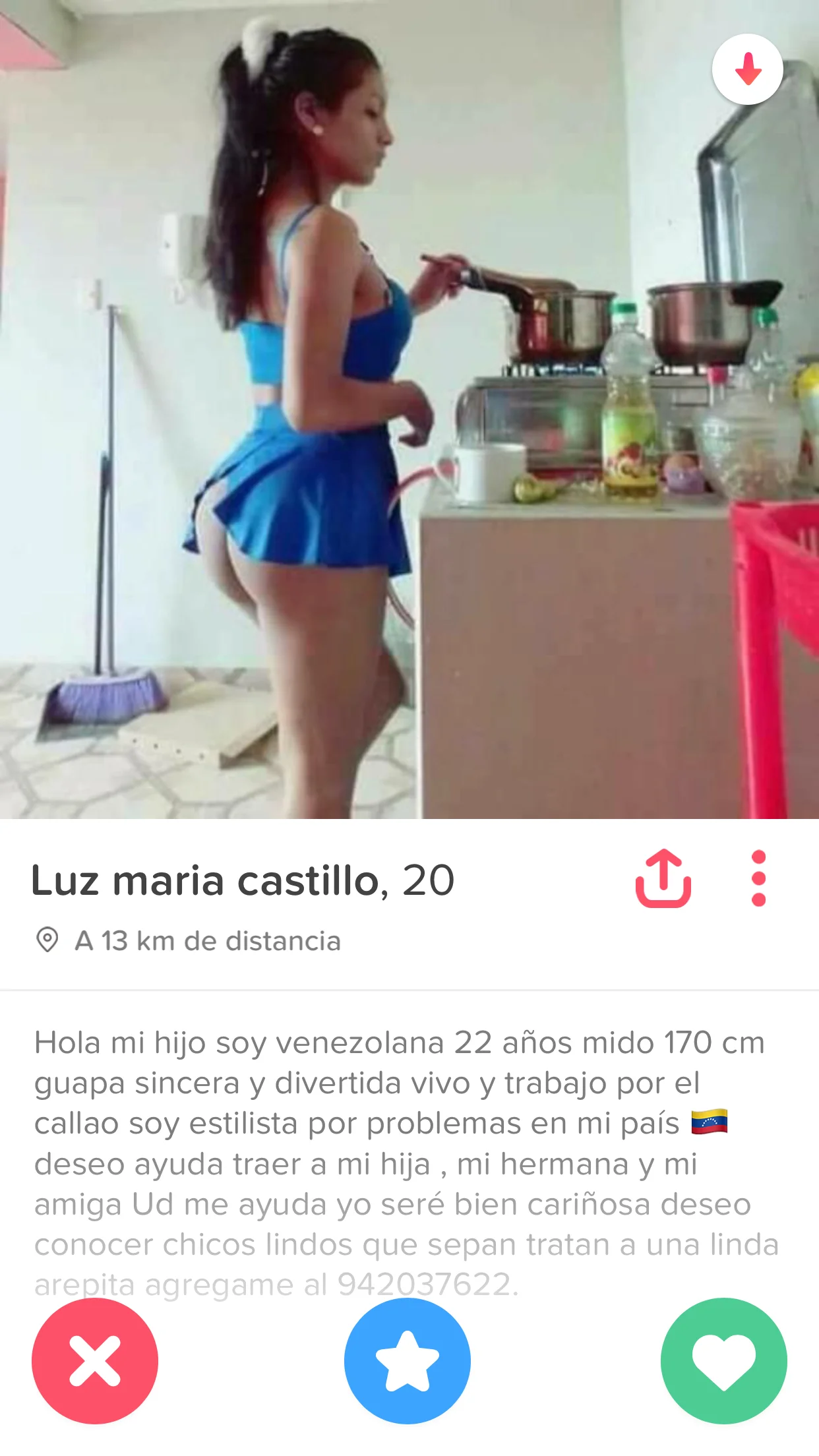This screenshot has height=1456, width=819.
Task: Like this profile with the green heart
Action: click(x=723, y=1360)
